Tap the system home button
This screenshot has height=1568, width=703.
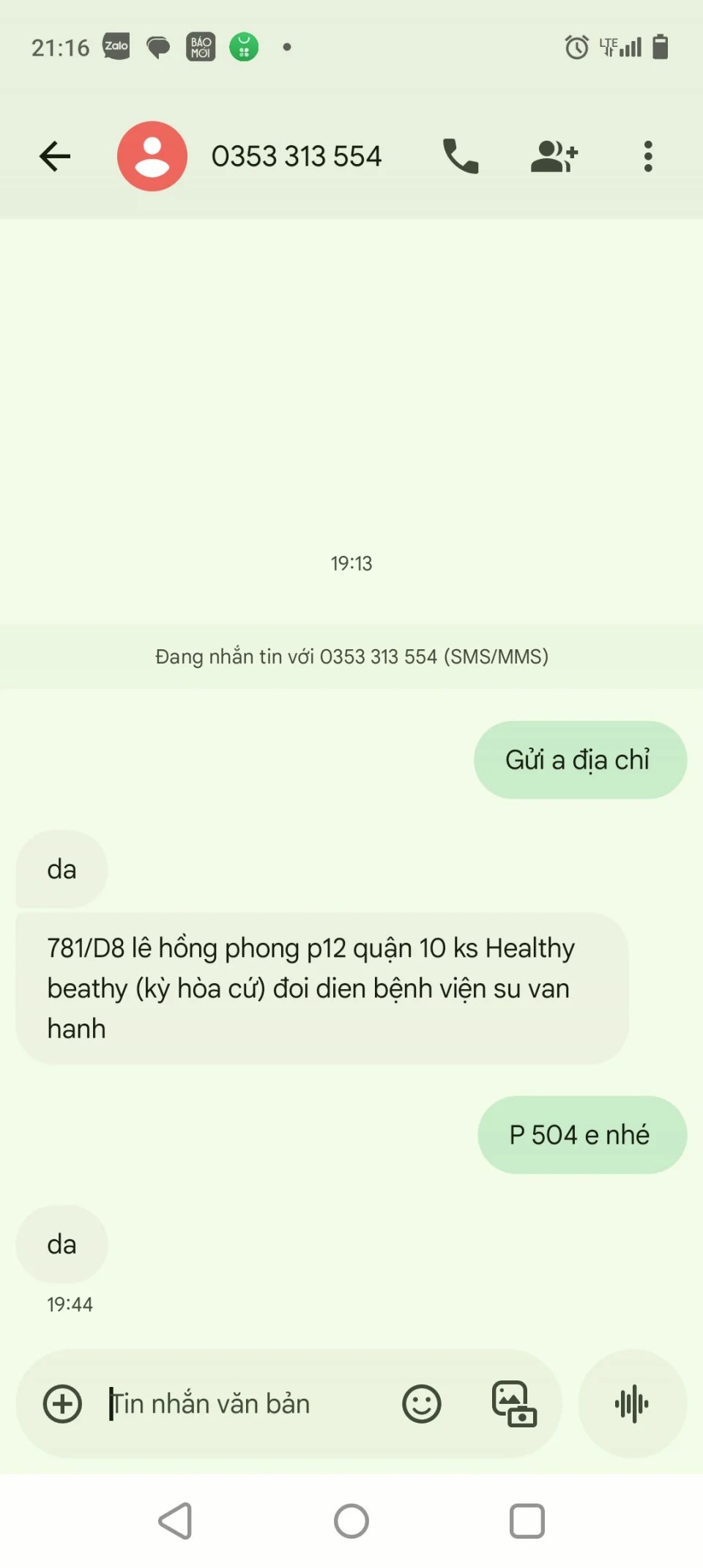click(351, 1521)
